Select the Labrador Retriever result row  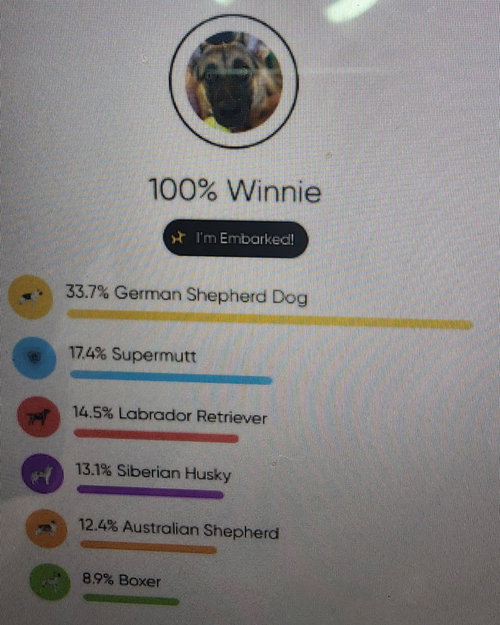[142, 421]
